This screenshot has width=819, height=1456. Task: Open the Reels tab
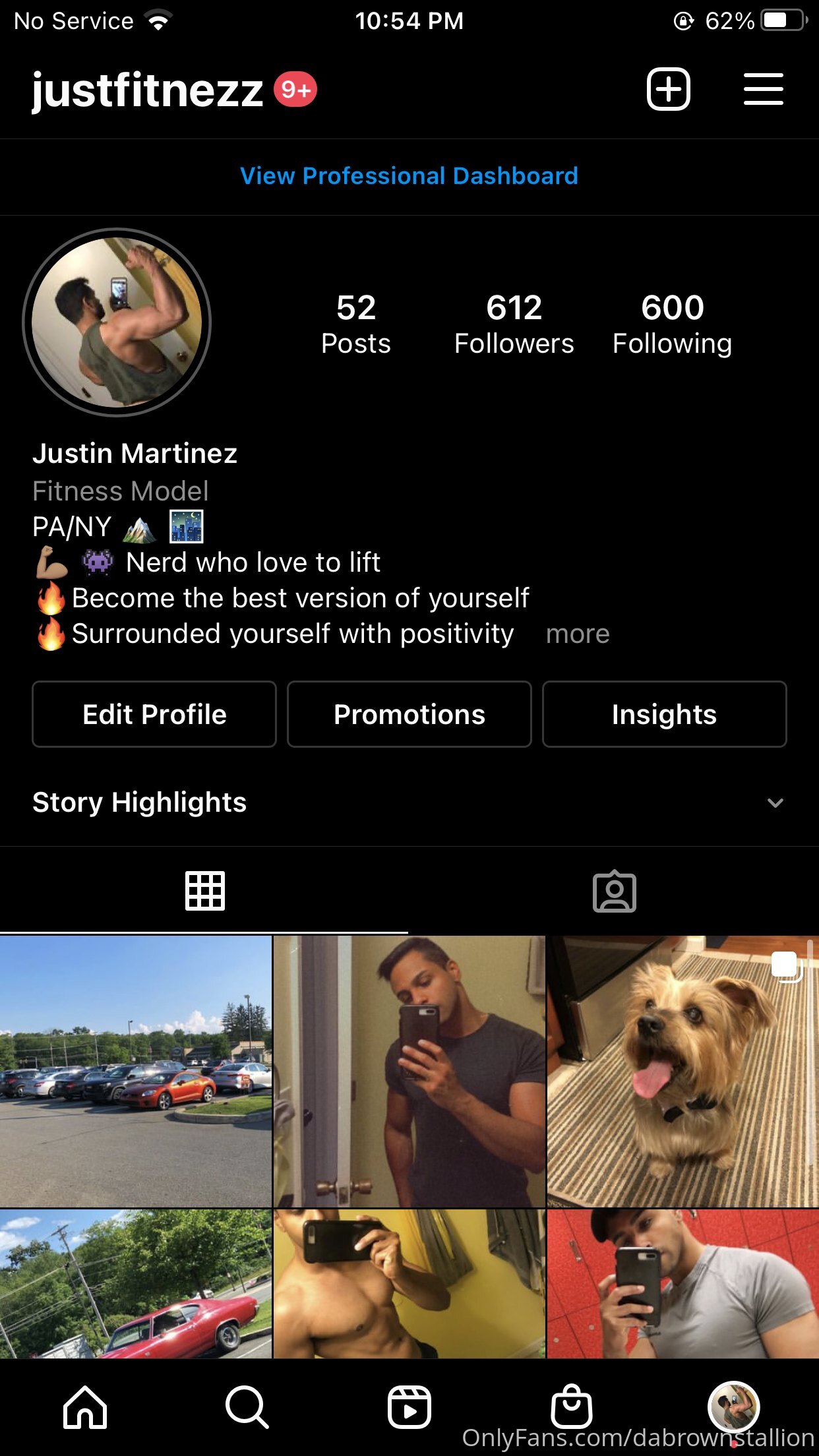[x=409, y=1407]
